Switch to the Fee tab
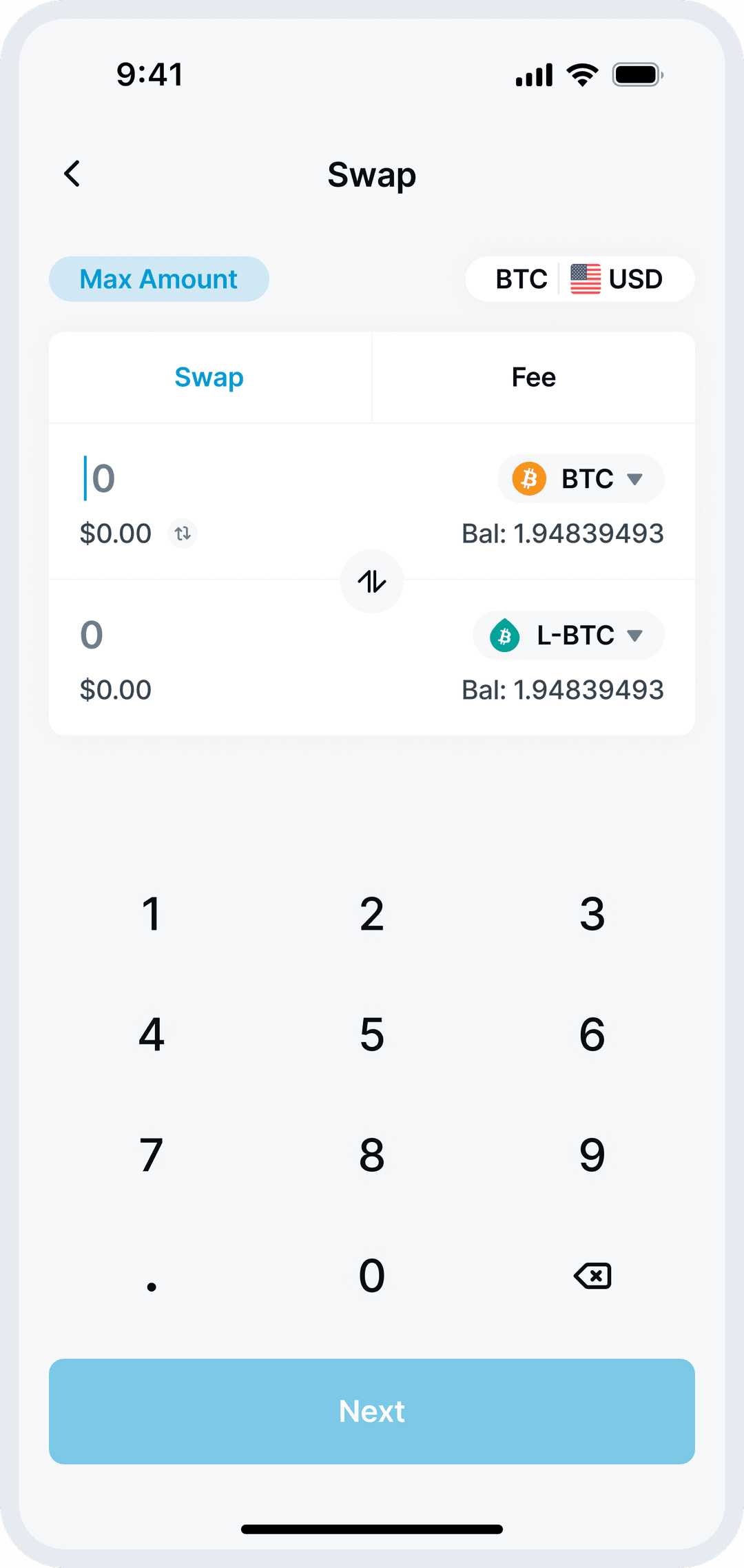This screenshot has height=1568, width=744. tap(533, 377)
